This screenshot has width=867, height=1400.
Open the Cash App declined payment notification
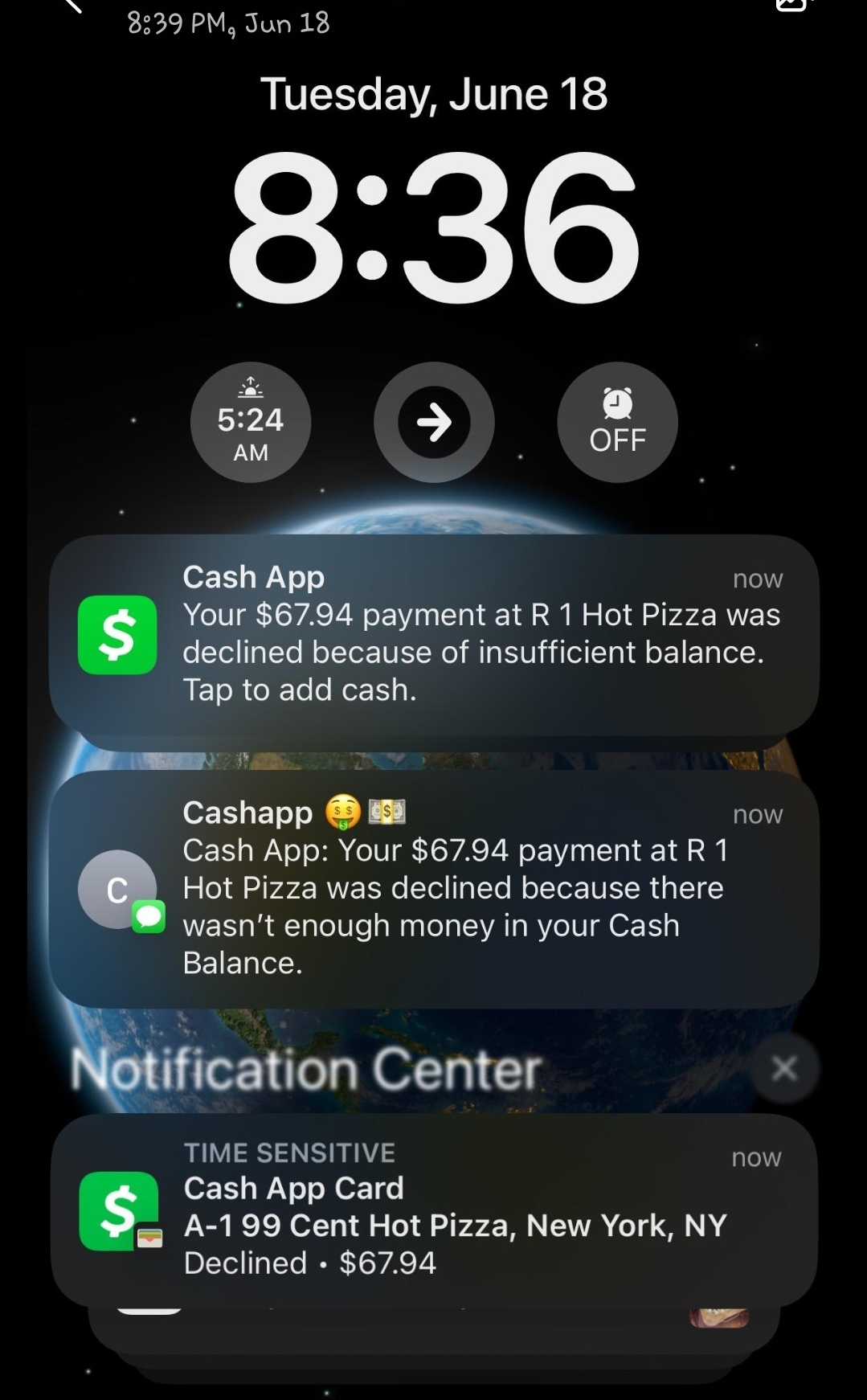[x=434, y=634]
